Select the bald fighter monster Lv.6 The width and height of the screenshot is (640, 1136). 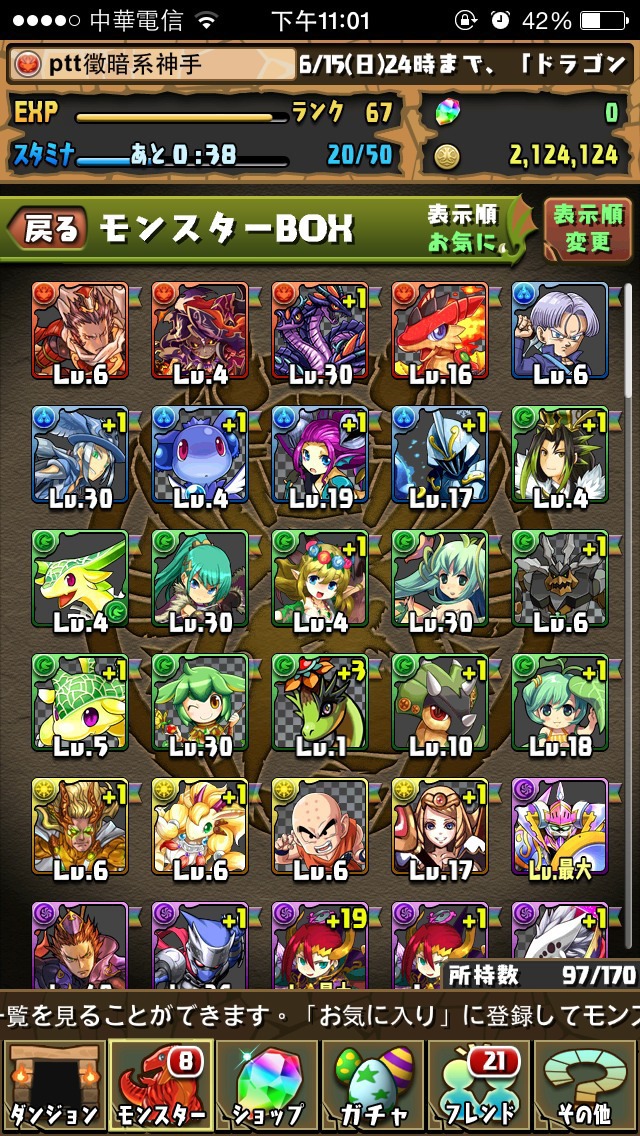click(320, 828)
